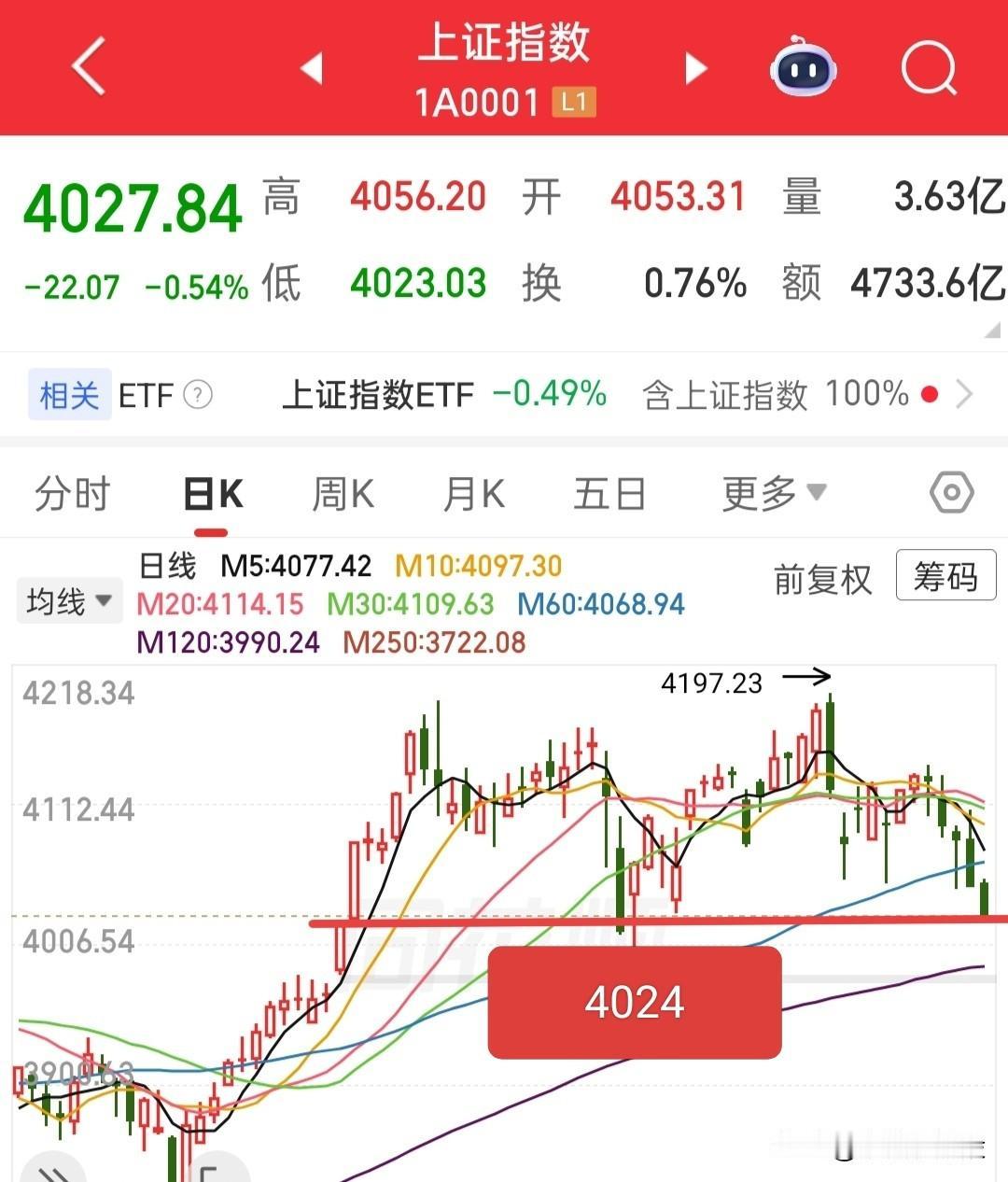Open the 均线 moving average dropdown

click(69, 600)
